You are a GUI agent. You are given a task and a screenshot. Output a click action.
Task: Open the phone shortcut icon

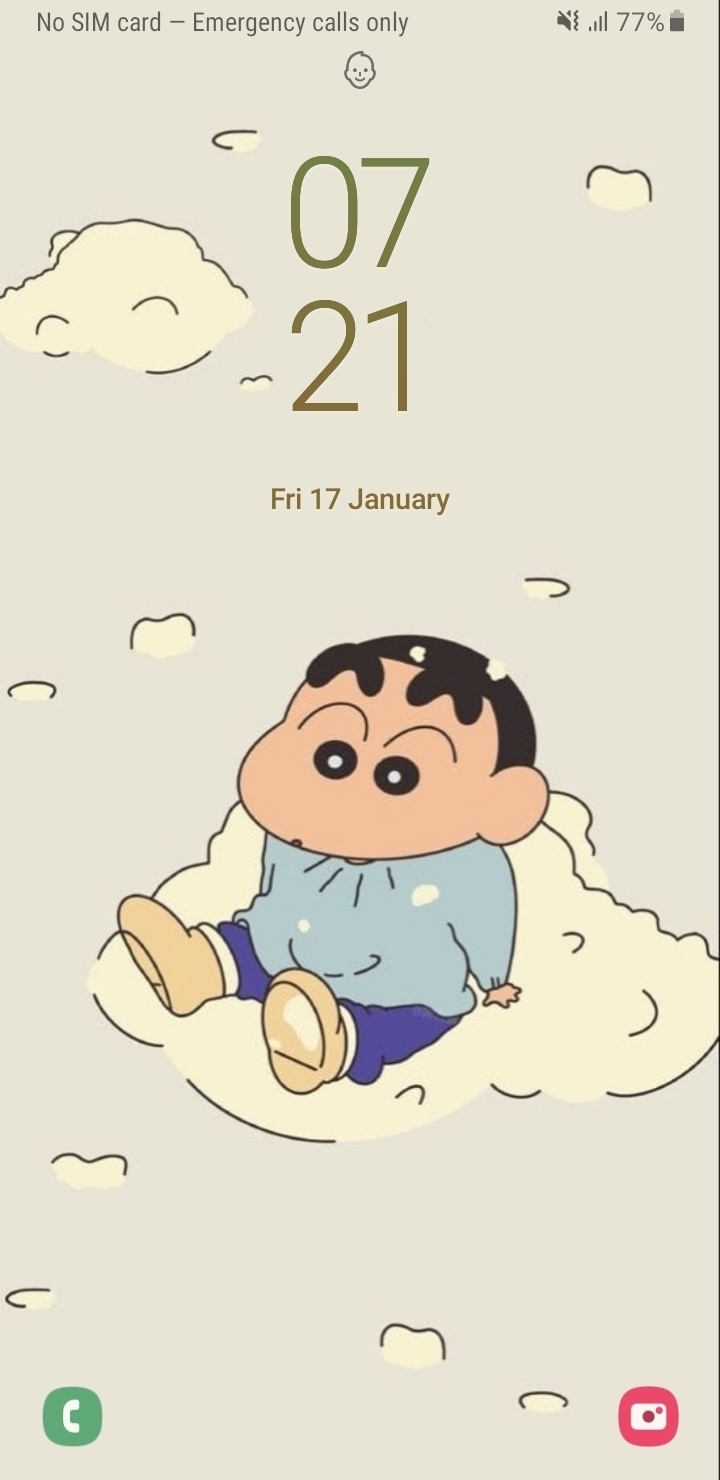click(x=72, y=1416)
